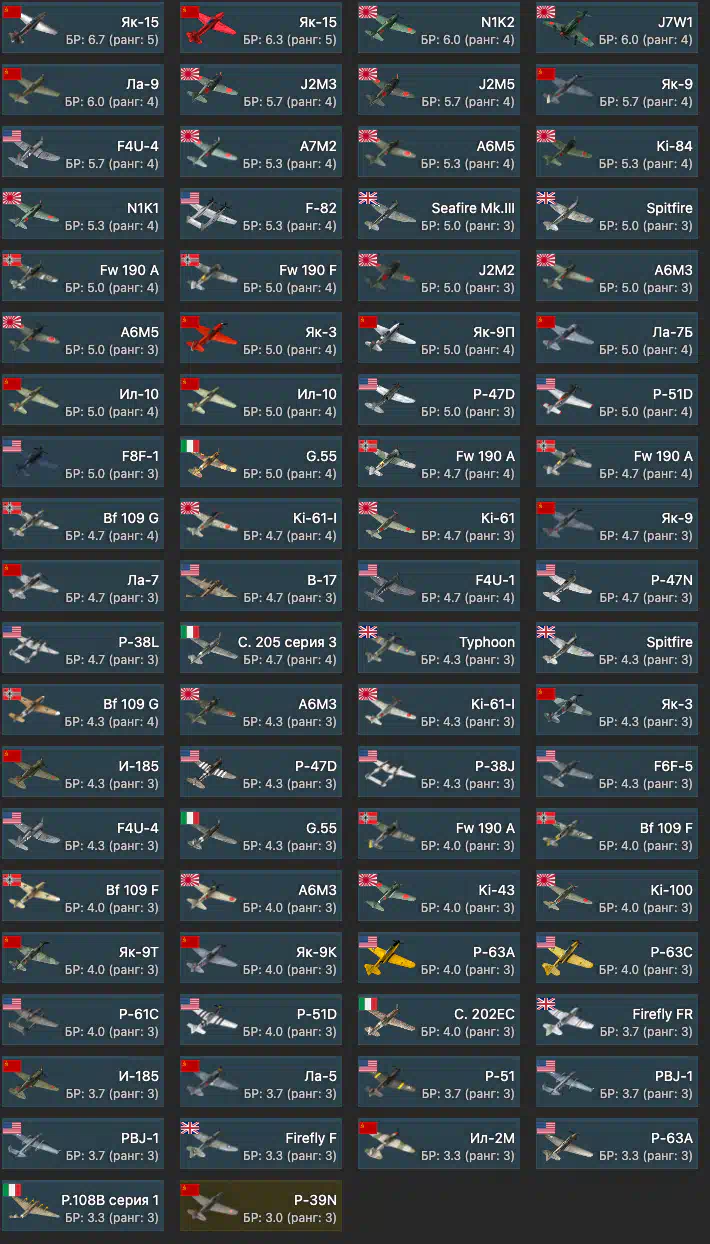Select the F6F-5 aircraft card
The image size is (710, 1244).
tap(616, 772)
